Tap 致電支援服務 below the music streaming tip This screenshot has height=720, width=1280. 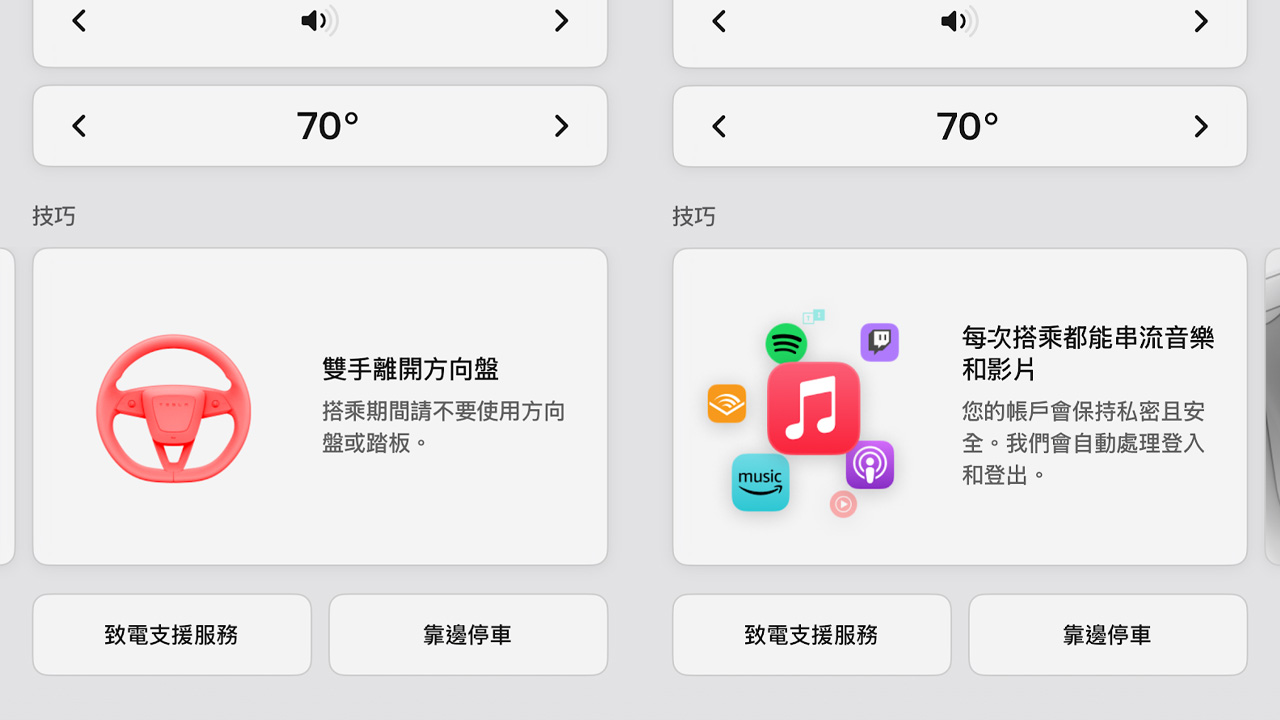812,635
